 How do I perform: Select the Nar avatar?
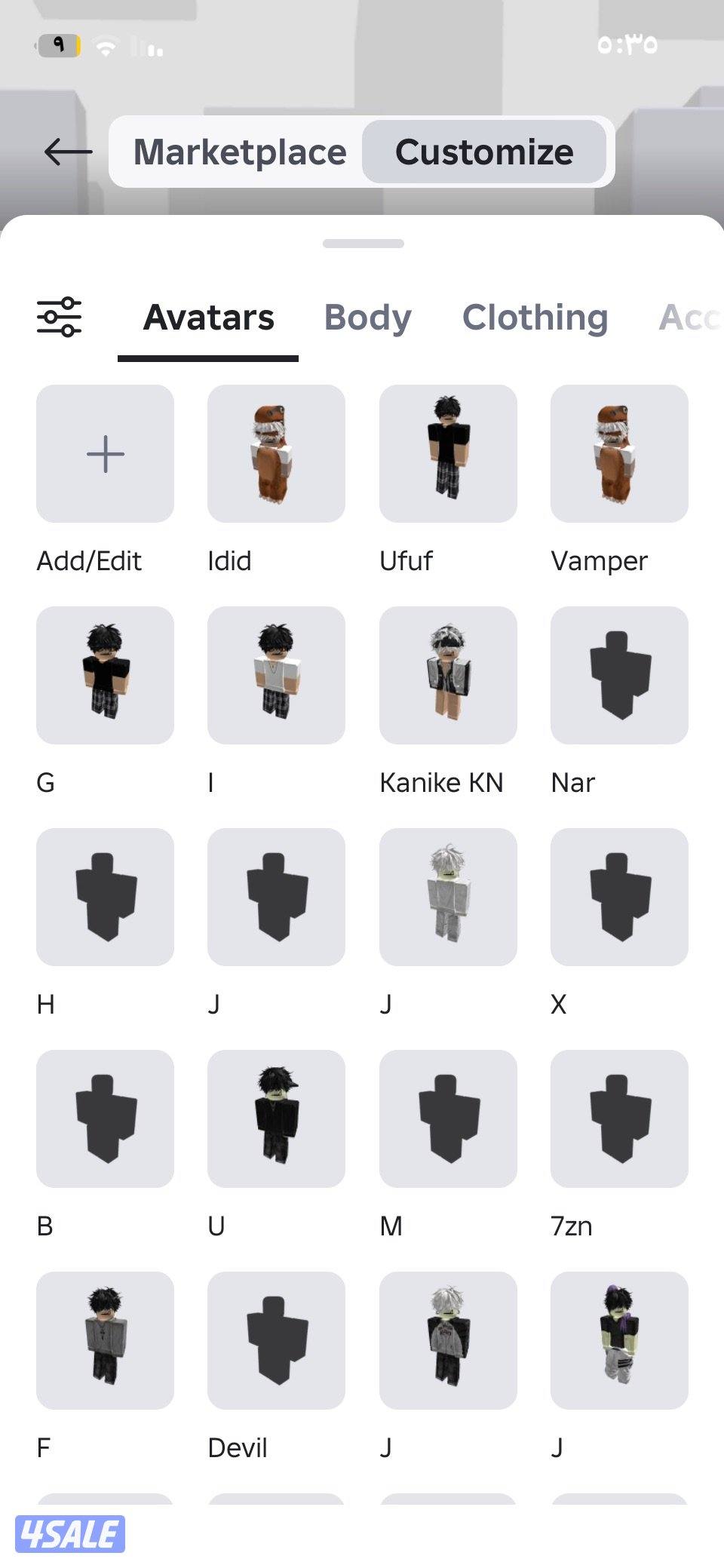[x=619, y=675]
